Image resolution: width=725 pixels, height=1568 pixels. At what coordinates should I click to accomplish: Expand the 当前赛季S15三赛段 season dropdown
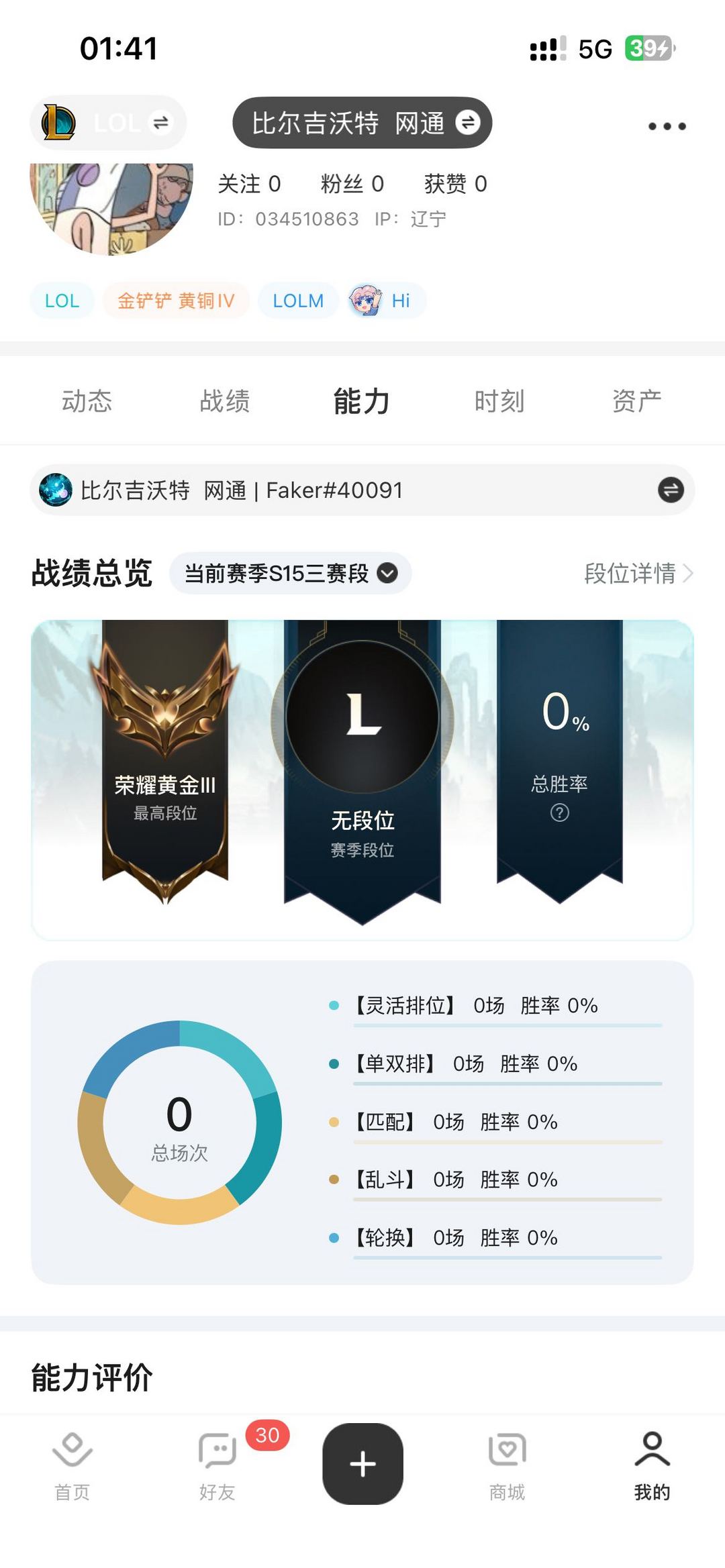click(x=291, y=573)
